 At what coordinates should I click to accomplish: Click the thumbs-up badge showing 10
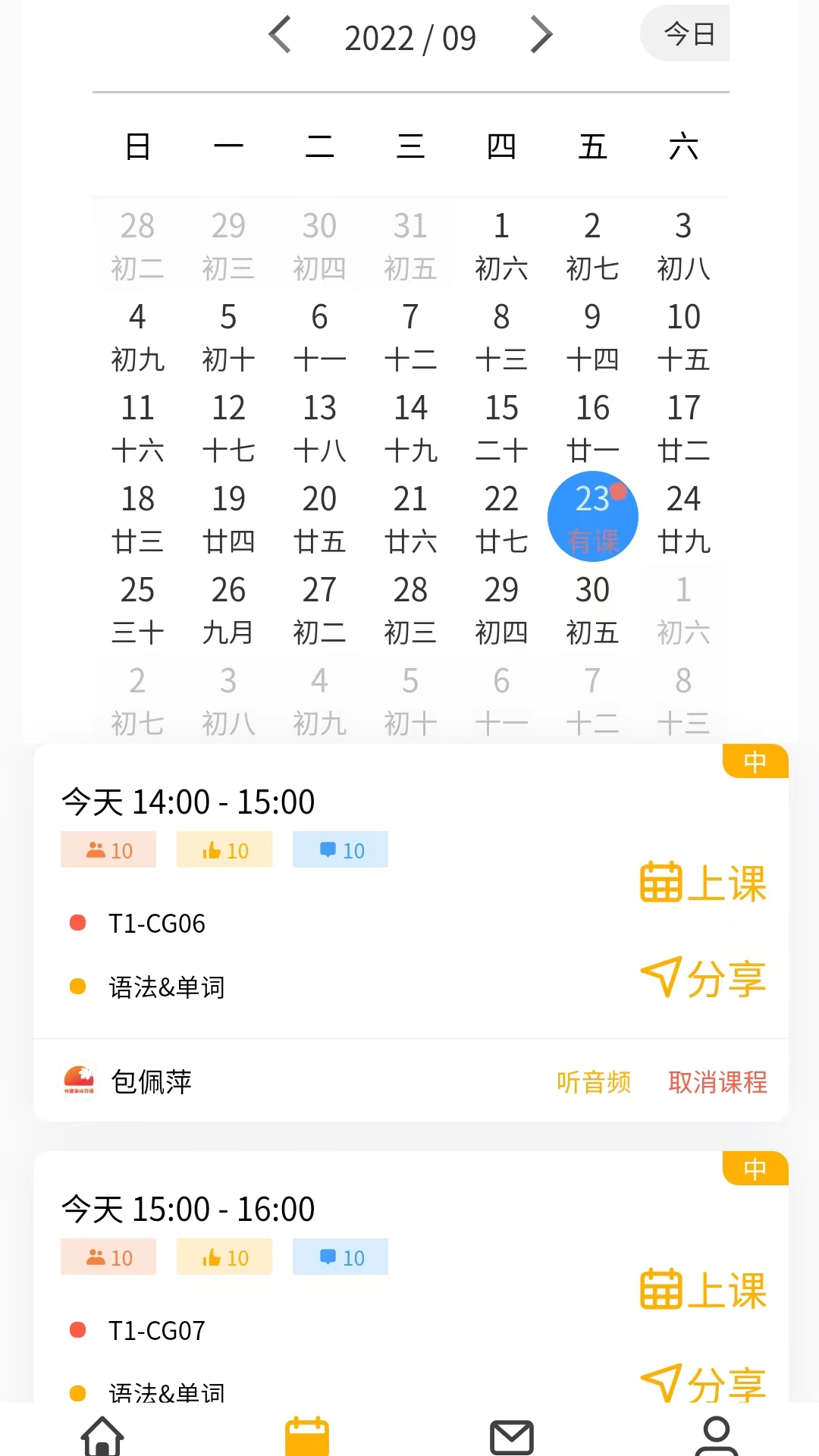coord(224,849)
